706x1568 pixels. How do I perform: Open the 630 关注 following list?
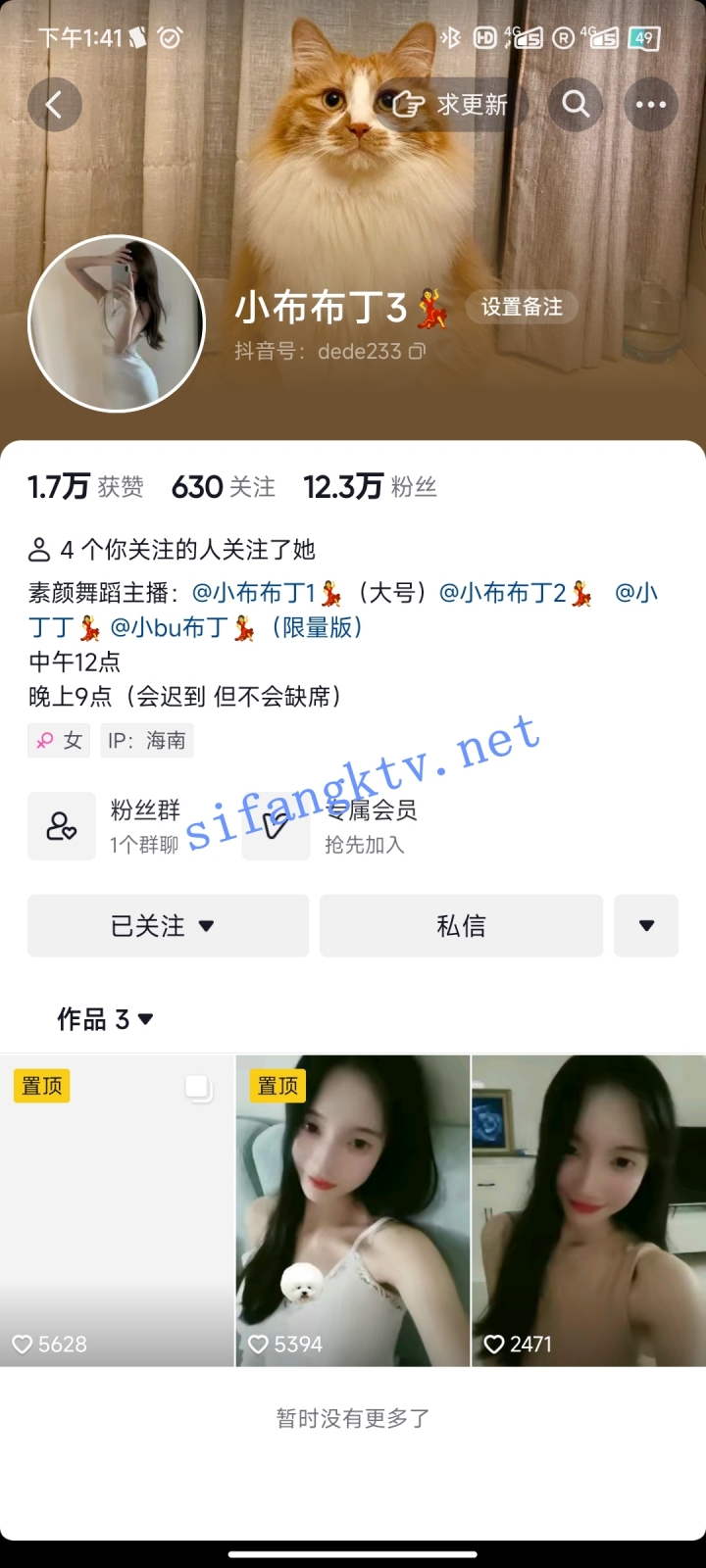pos(224,486)
